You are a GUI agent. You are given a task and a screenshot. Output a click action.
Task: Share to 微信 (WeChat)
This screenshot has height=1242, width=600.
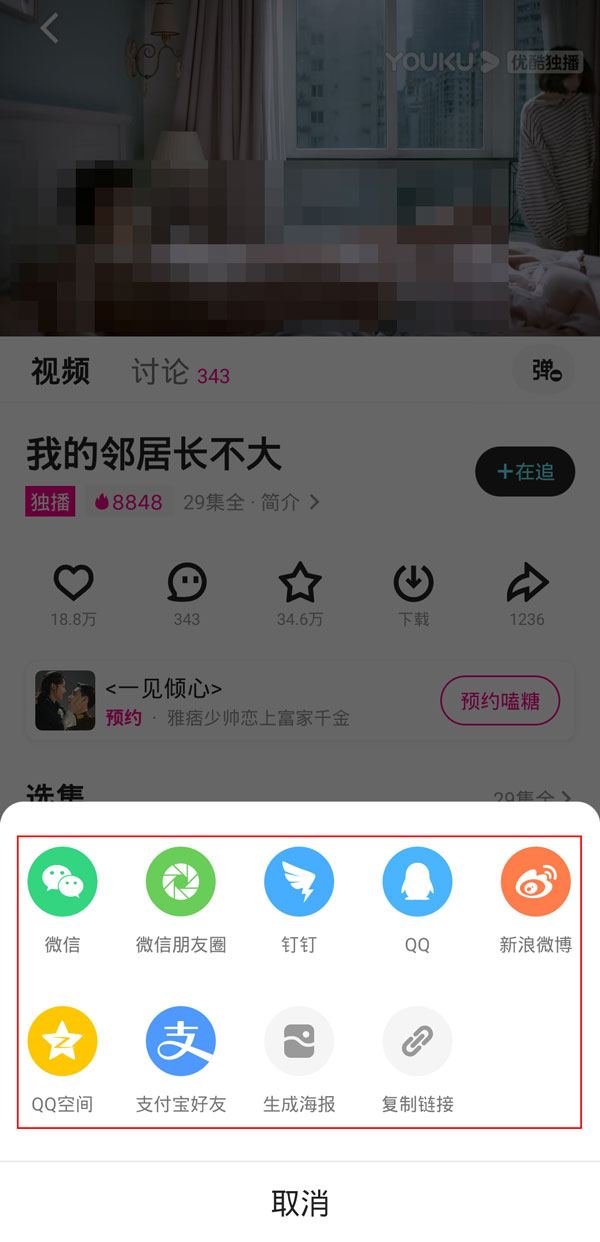click(62, 882)
